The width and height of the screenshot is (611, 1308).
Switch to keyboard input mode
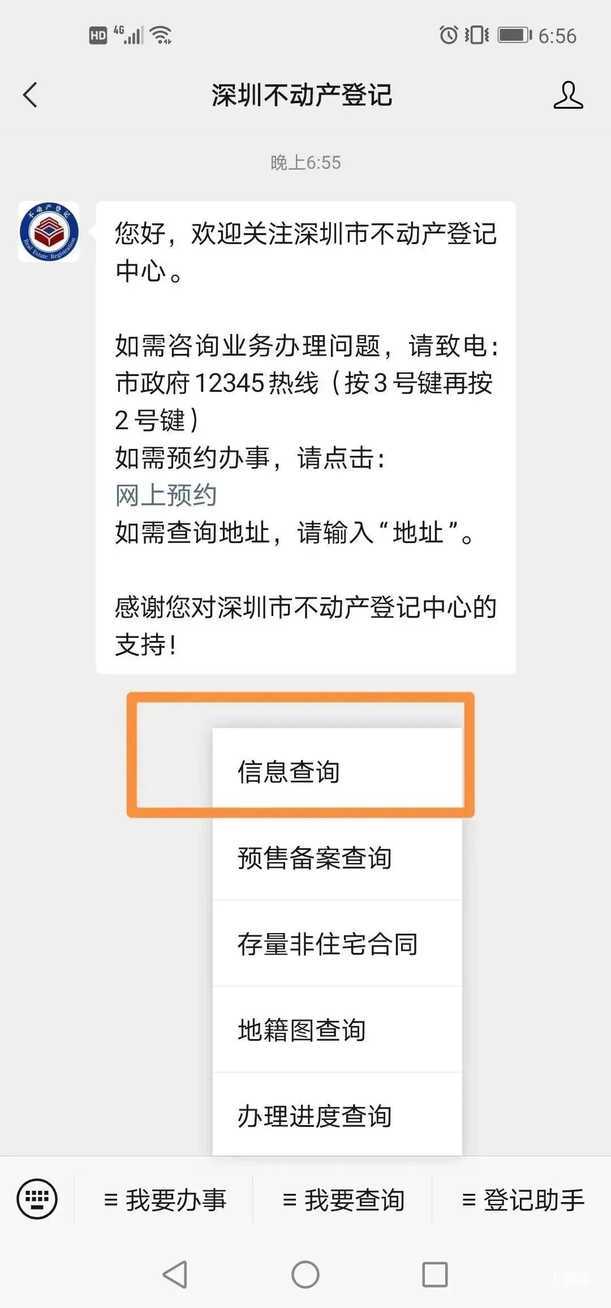point(37,1198)
